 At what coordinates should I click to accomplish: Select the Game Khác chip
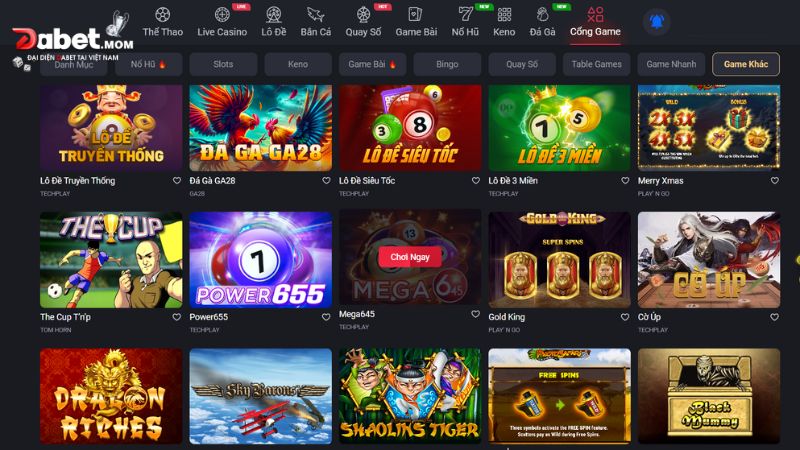745,64
